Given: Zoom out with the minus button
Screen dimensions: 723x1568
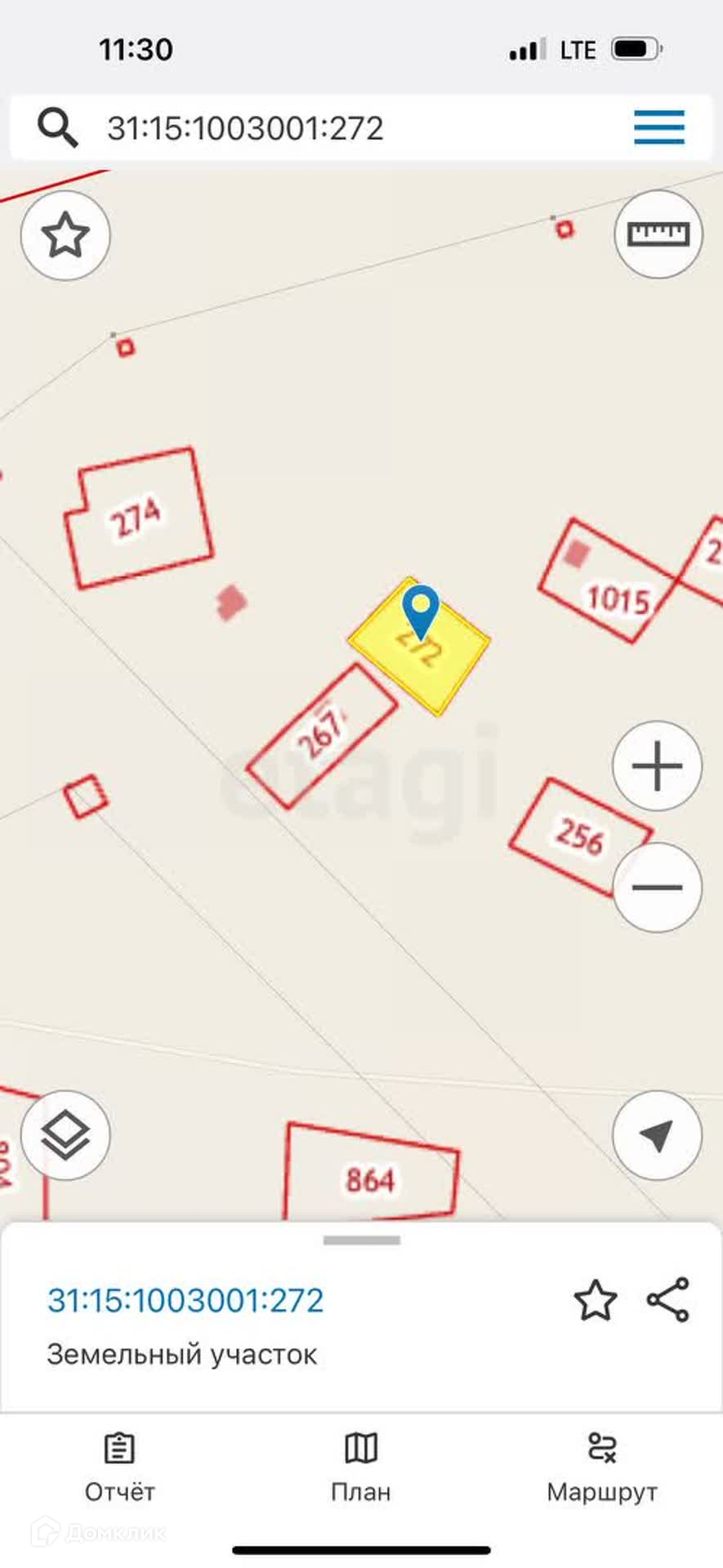Looking at the screenshot, I should tap(658, 888).
